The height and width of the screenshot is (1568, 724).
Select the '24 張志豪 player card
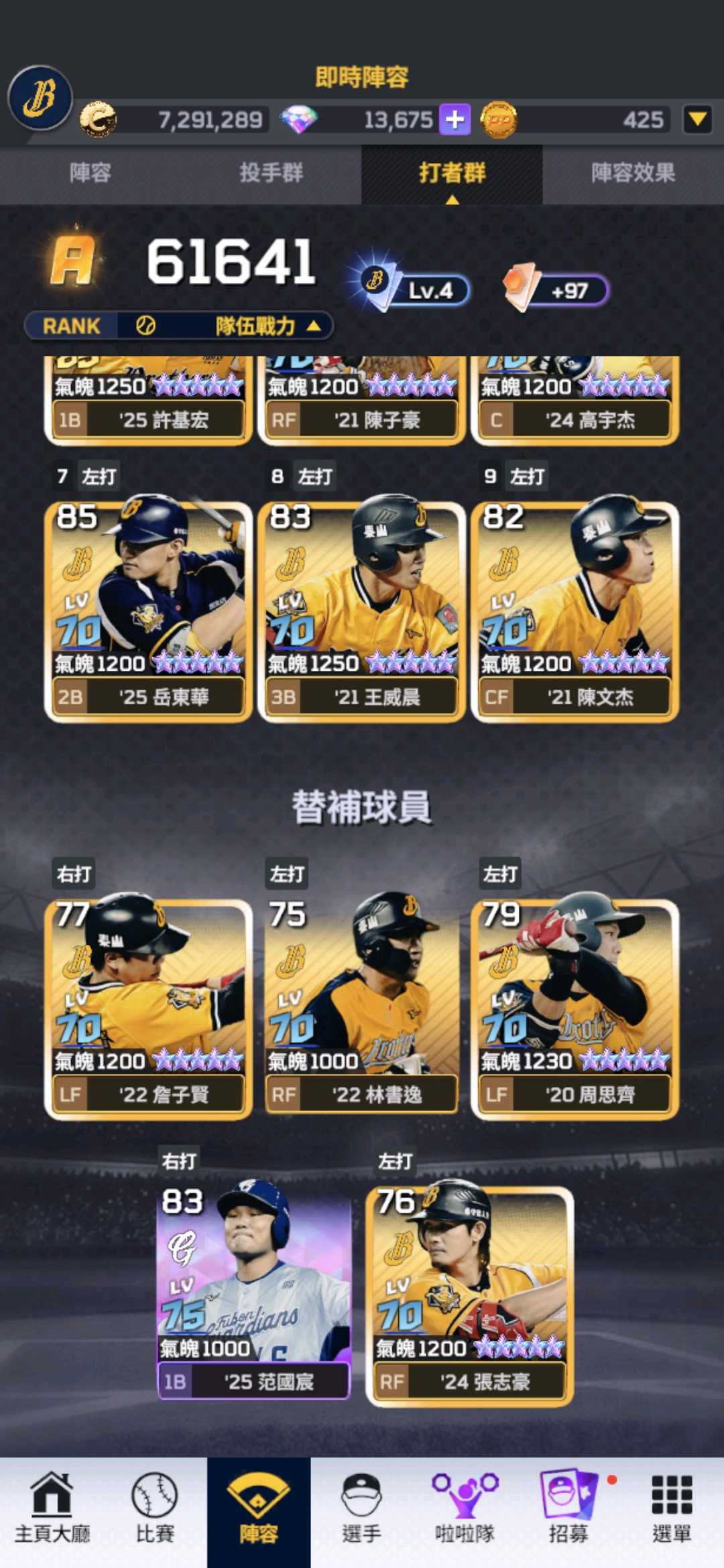(469, 1295)
